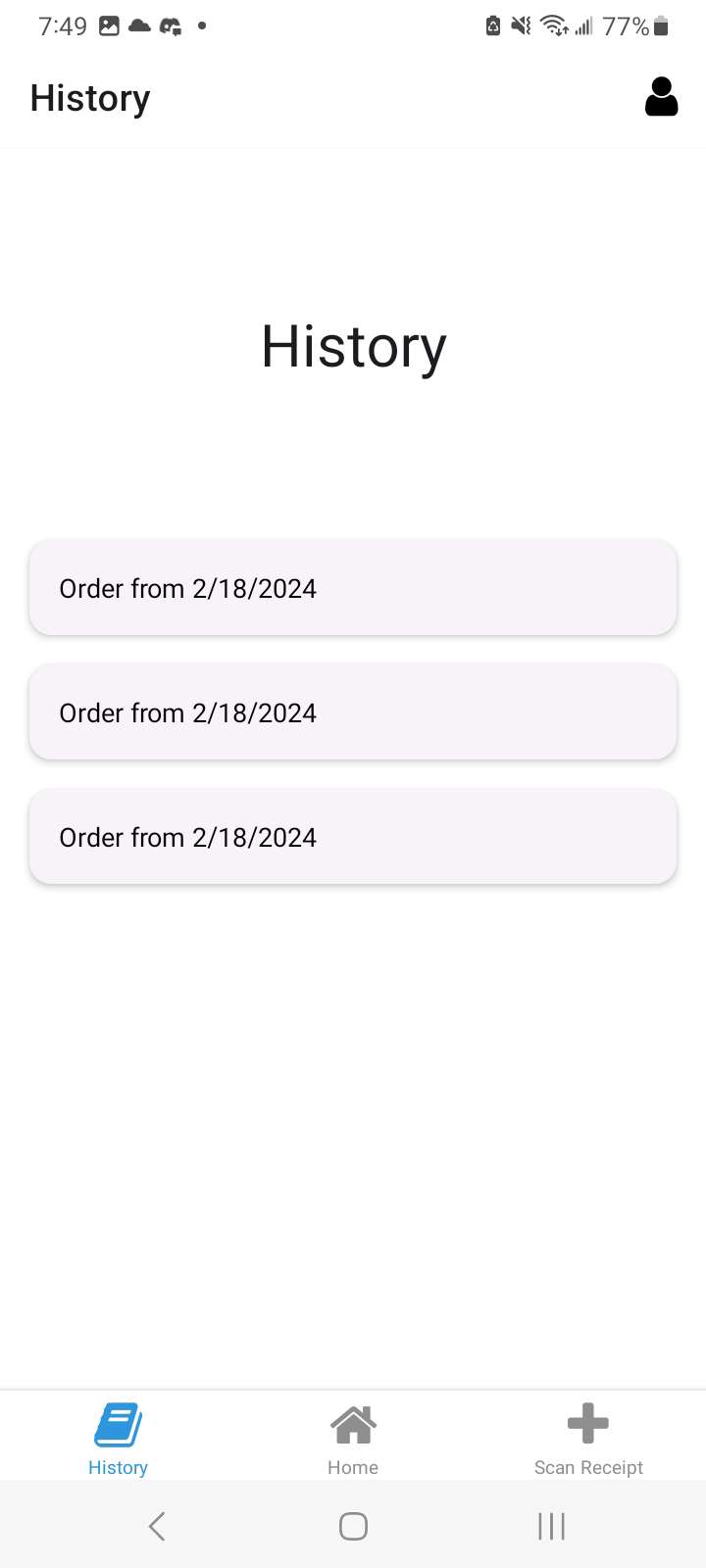
Task: Tap the clock in the status bar
Action: pos(63,26)
